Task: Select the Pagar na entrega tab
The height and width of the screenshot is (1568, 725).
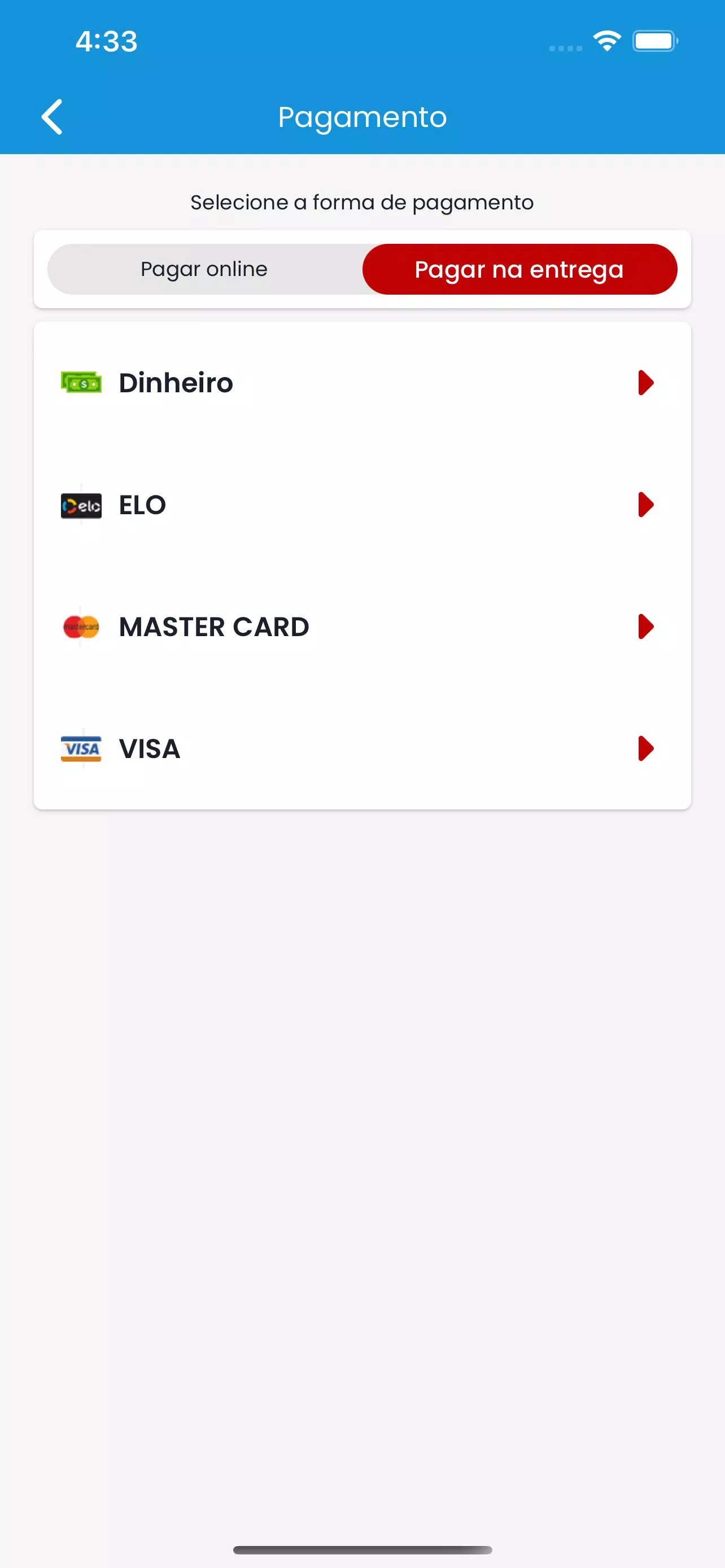Action: click(519, 269)
